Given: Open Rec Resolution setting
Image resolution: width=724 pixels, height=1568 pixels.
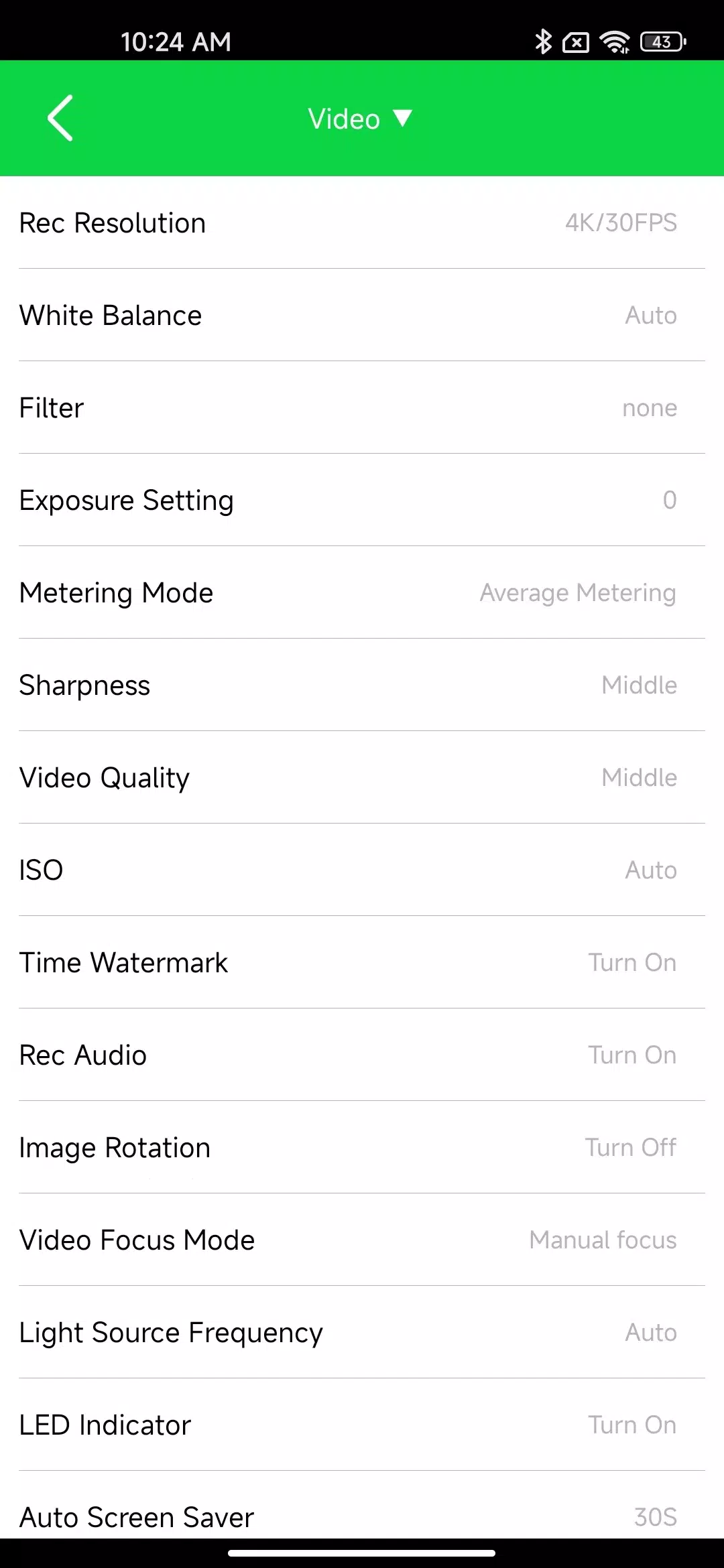Looking at the screenshot, I should pyautogui.click(x=362, y=222).
